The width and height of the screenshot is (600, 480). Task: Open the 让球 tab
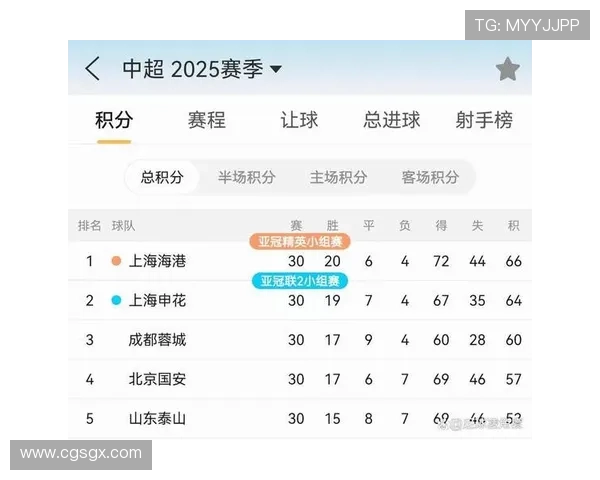[x=299, y=121]
